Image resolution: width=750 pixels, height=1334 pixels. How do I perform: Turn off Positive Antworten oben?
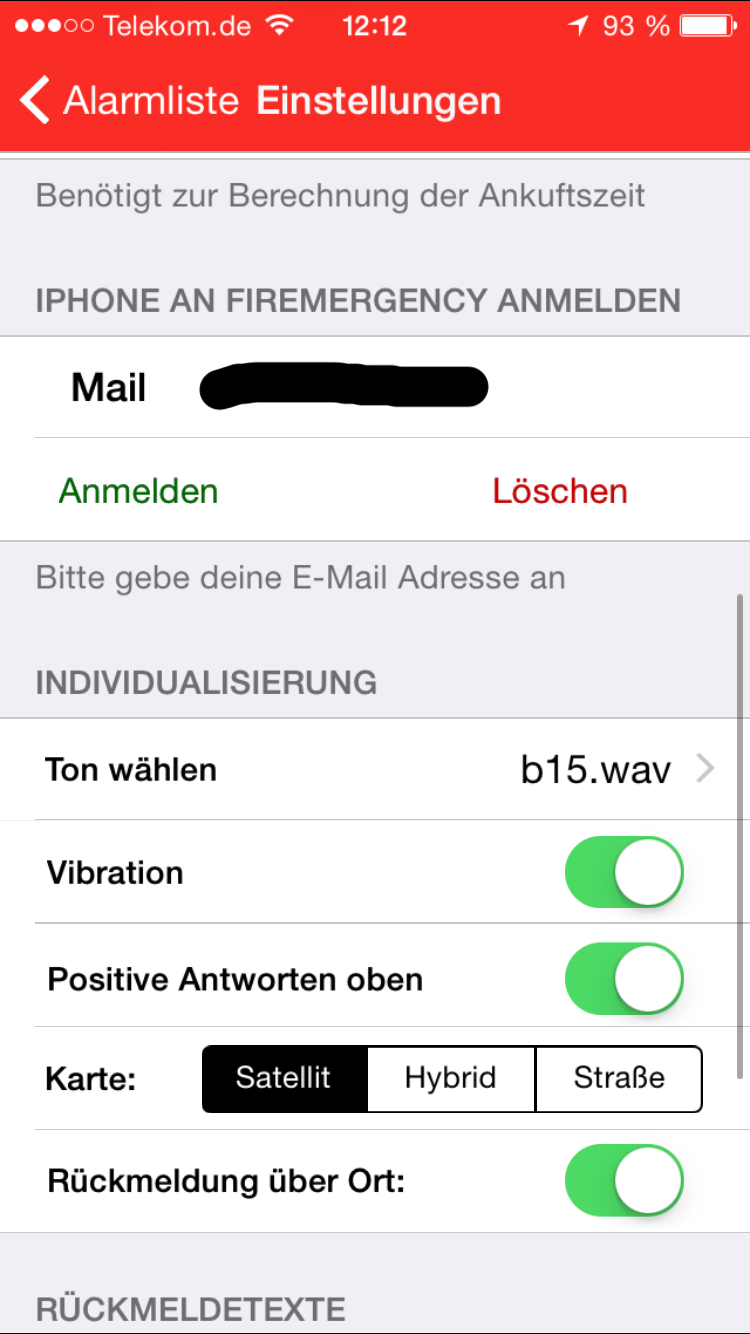624,978
